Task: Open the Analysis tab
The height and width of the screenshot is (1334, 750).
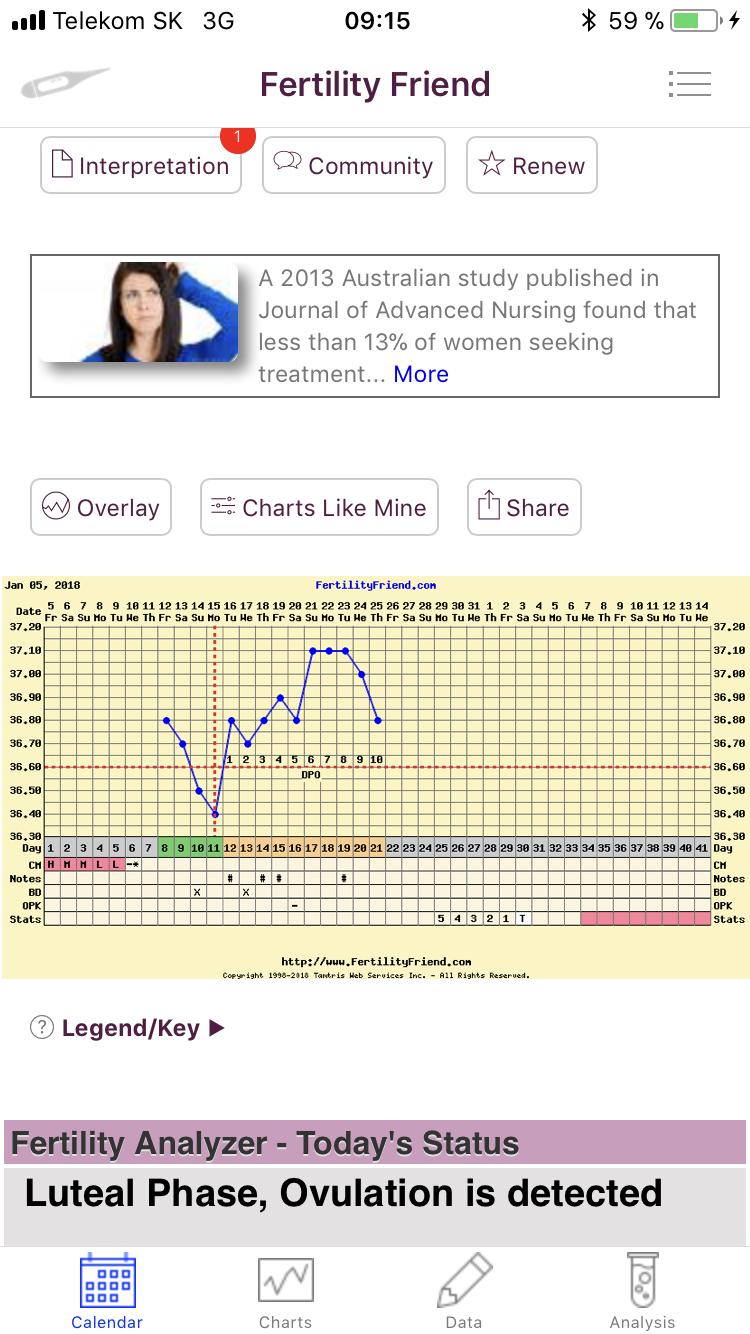Action: [x=643, y=1290]
